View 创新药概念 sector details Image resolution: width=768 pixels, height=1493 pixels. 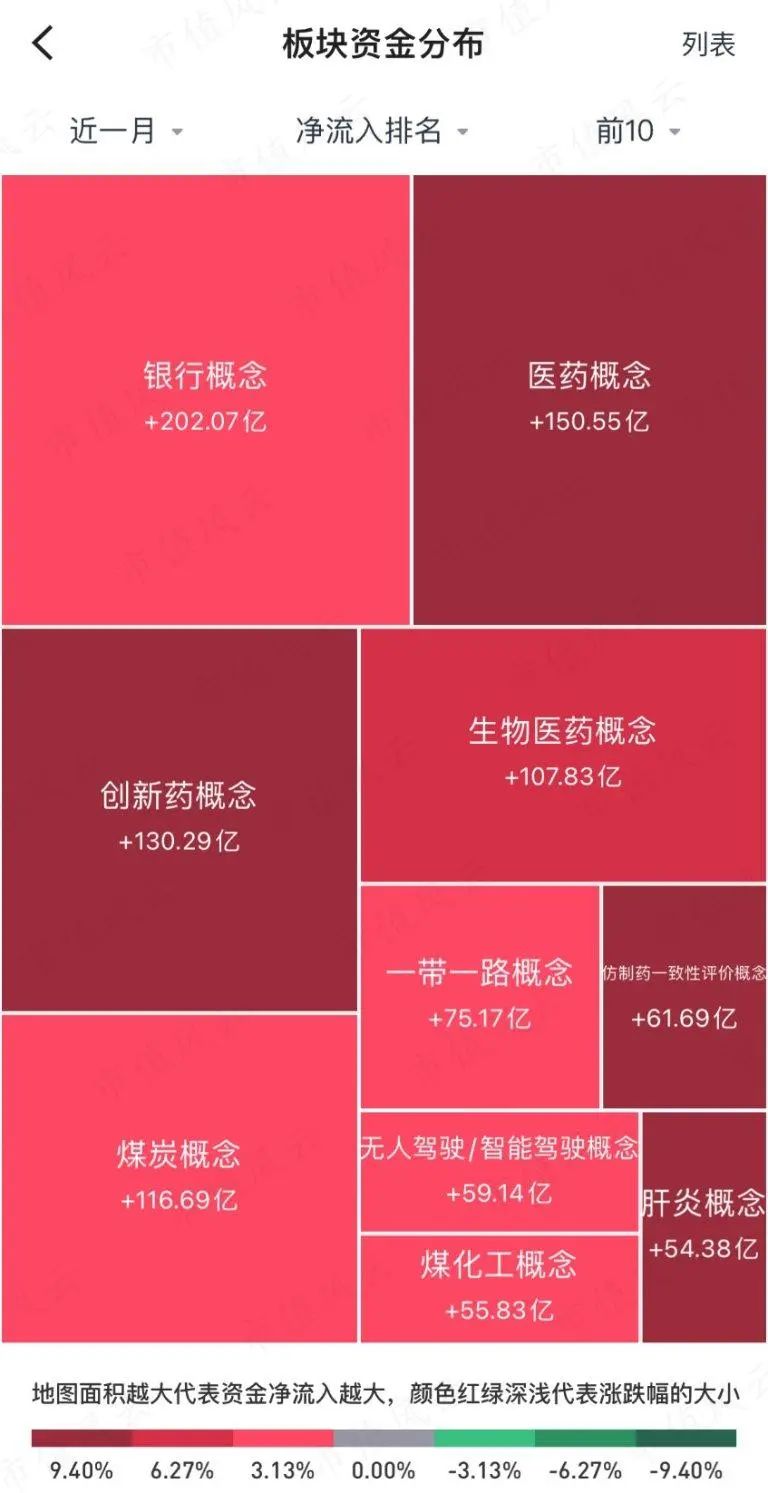click(x=179, y=817)
